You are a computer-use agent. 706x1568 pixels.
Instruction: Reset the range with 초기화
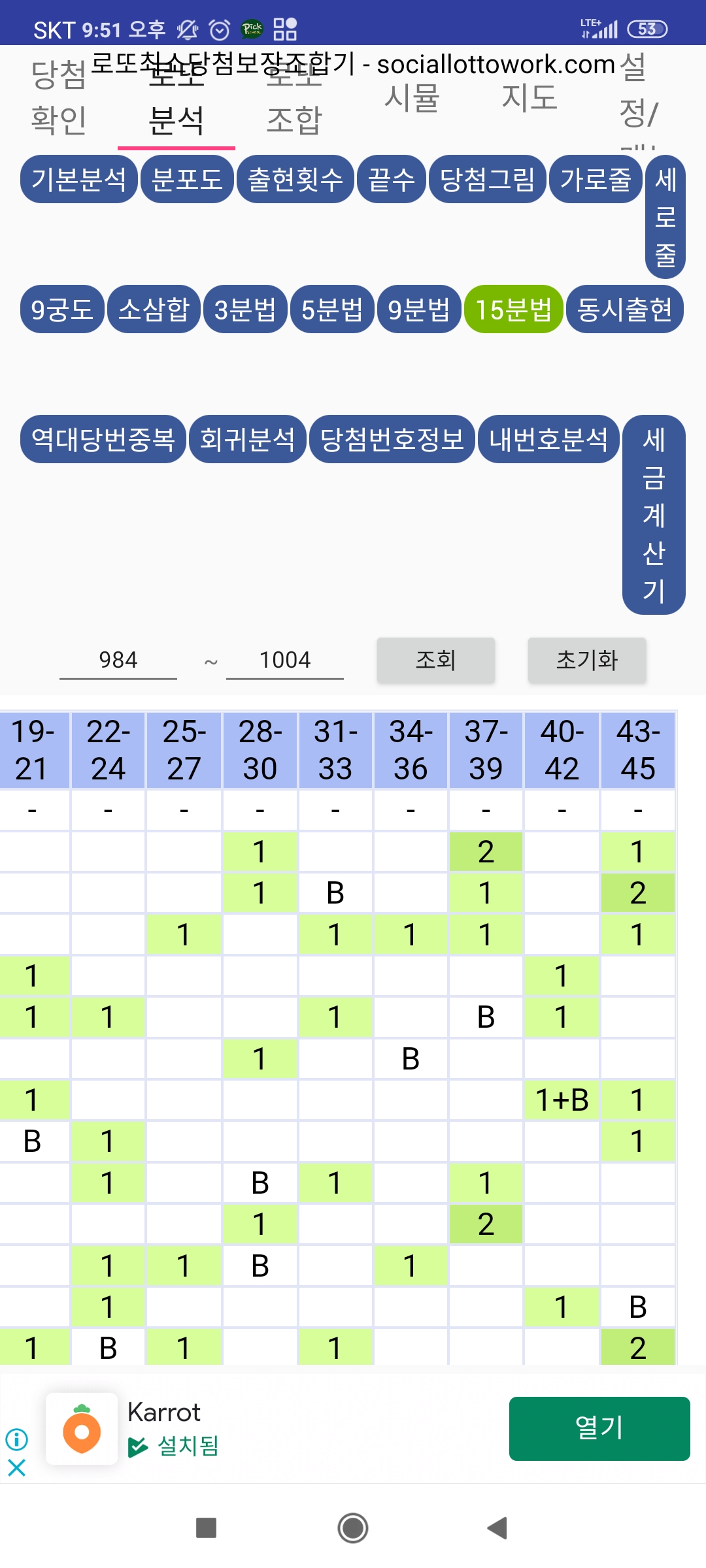[586, 660]
